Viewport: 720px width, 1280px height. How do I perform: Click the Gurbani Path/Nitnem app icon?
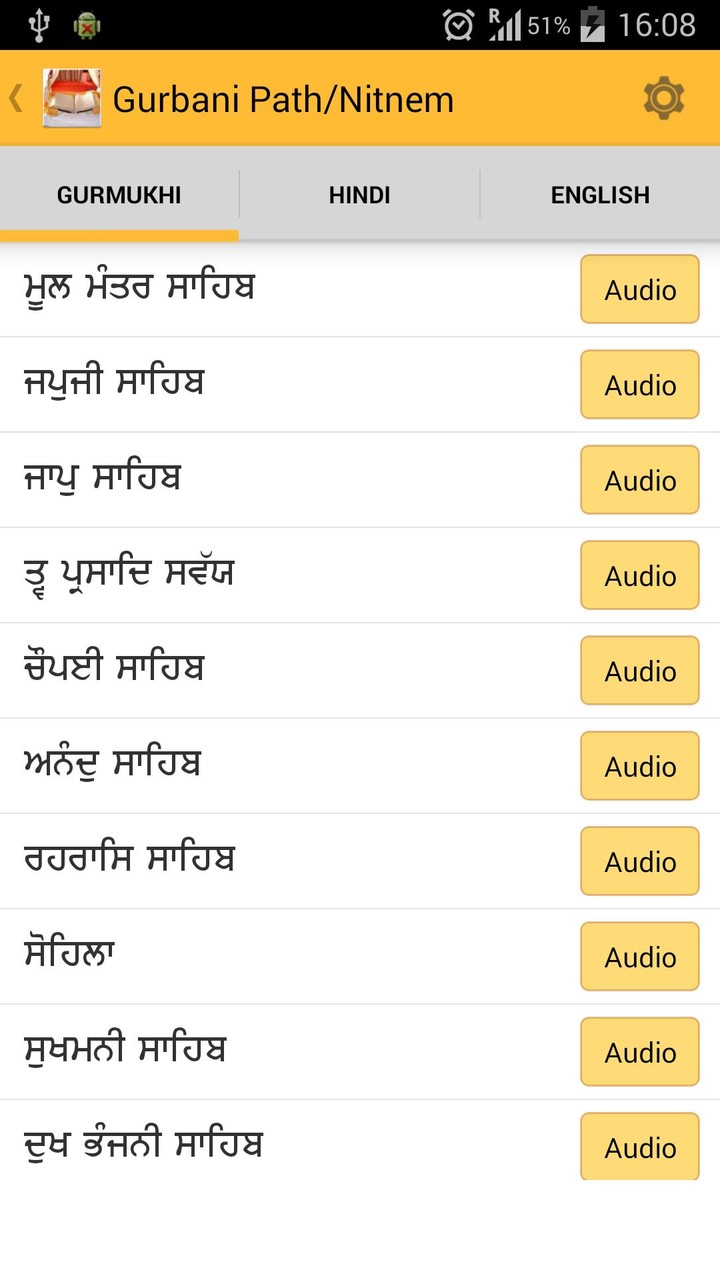tap(70, 97)
